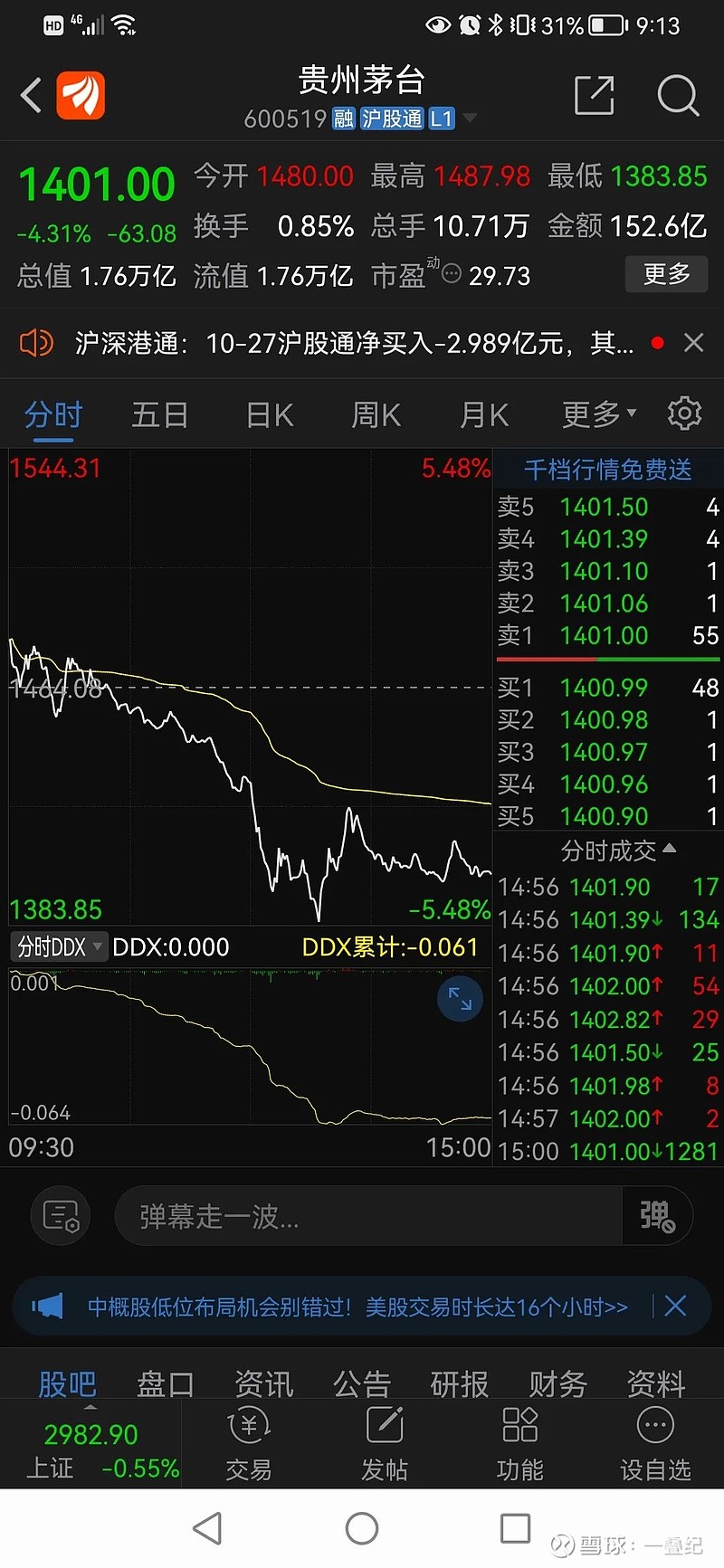Viewport: 724px width, 1568px height.
Task: Dismiss the 沪深港通 news ticker
Action: [694, 343]
